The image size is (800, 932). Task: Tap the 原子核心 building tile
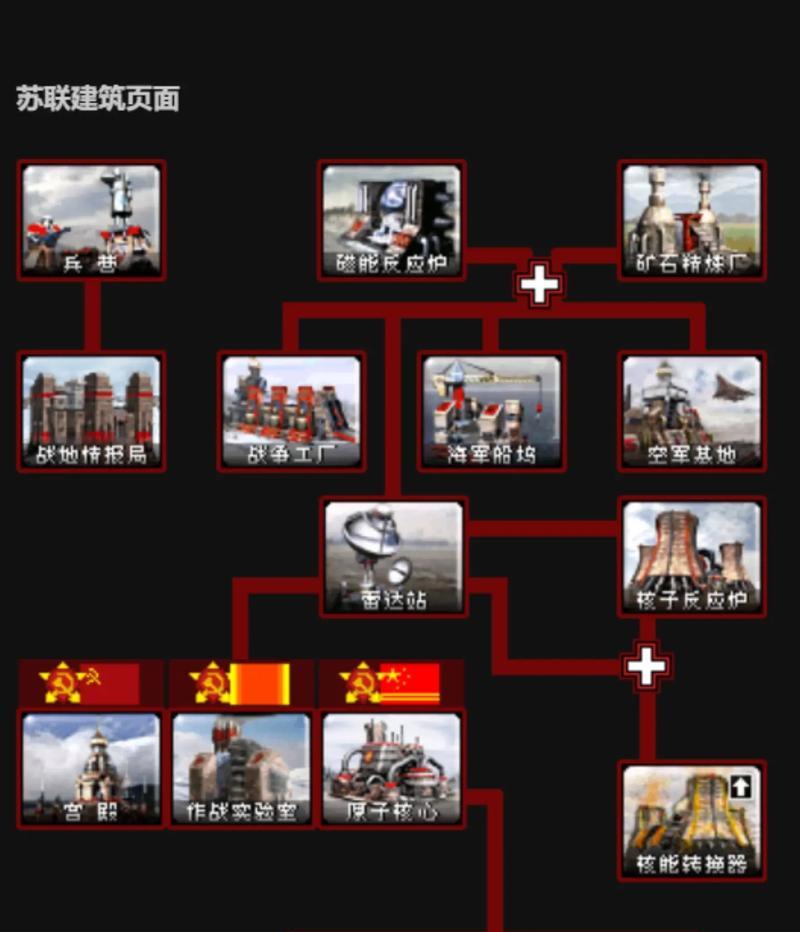coord(392,767)
